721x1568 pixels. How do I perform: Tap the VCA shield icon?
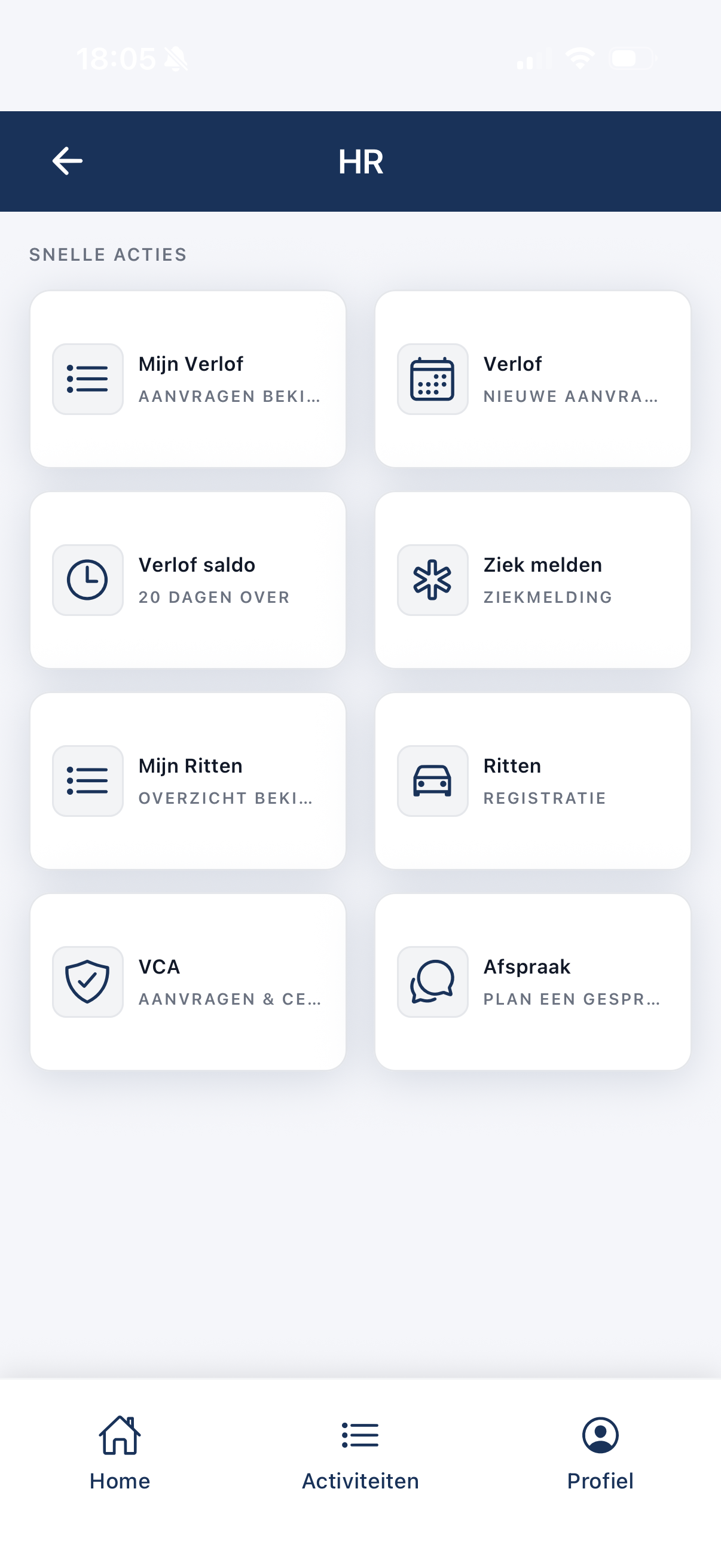click(x=88, y=981)
